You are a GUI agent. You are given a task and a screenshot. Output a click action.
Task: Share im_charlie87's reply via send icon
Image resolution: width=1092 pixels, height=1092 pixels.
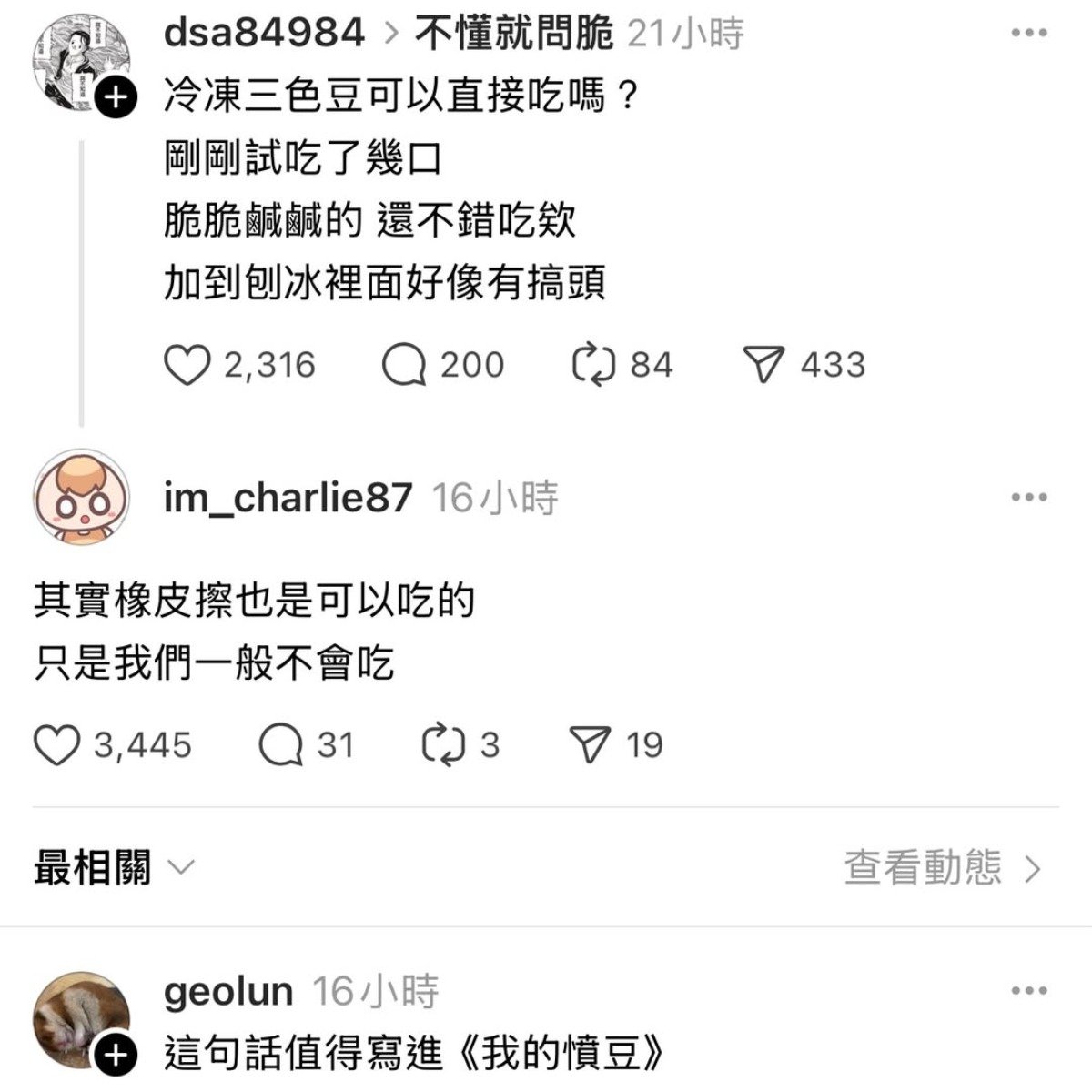(589, 745)
